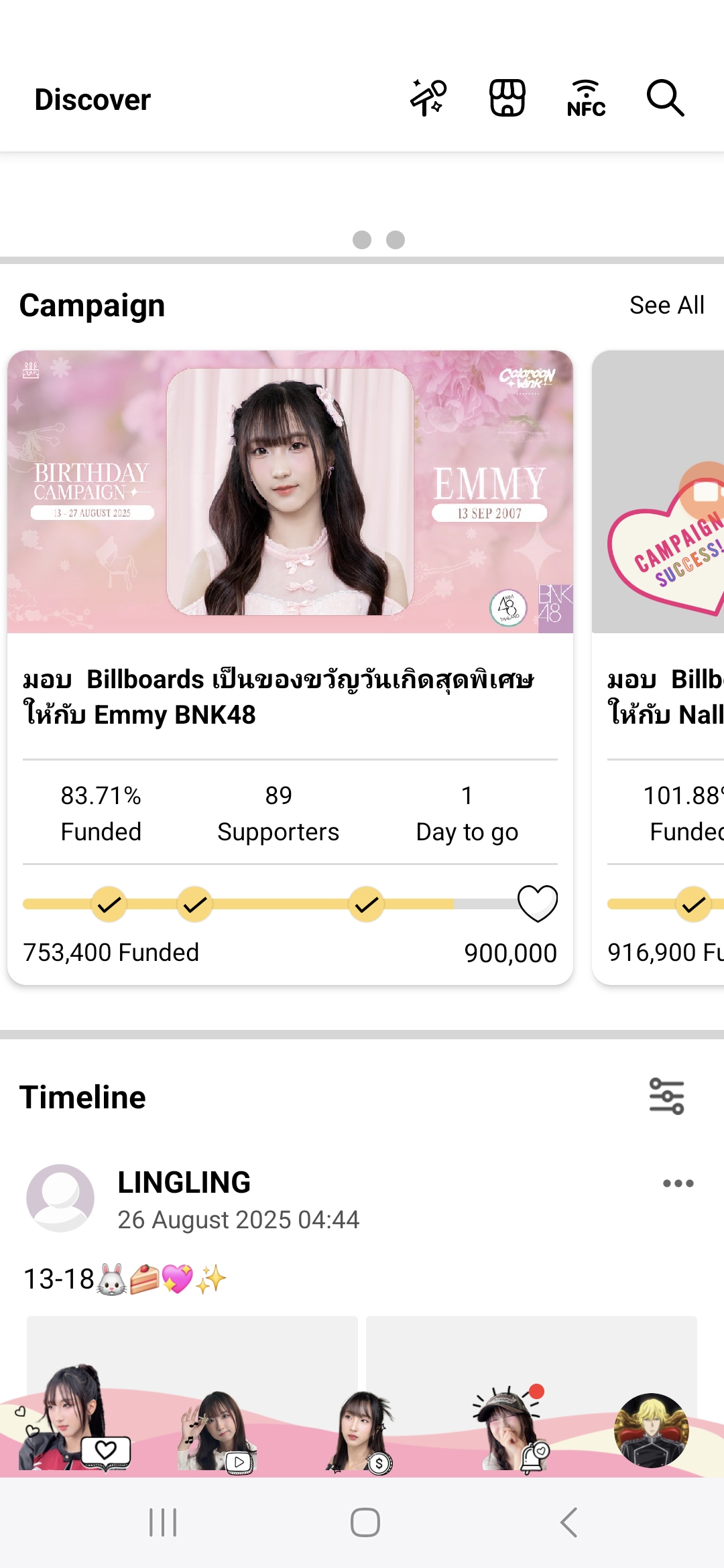
Task: Tap the system home button
Action: click(365, 1522)
